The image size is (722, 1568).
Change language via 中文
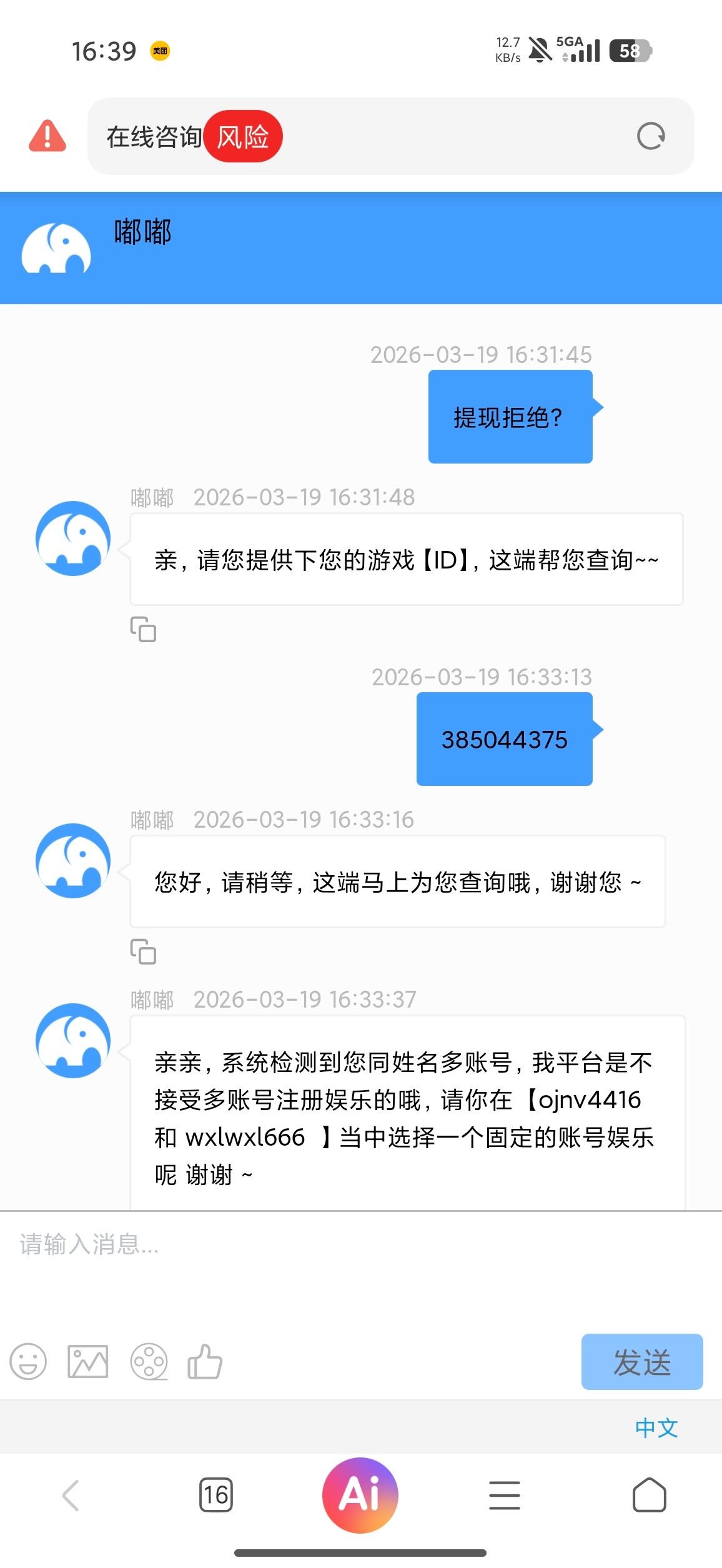(x=656, y=1427)
